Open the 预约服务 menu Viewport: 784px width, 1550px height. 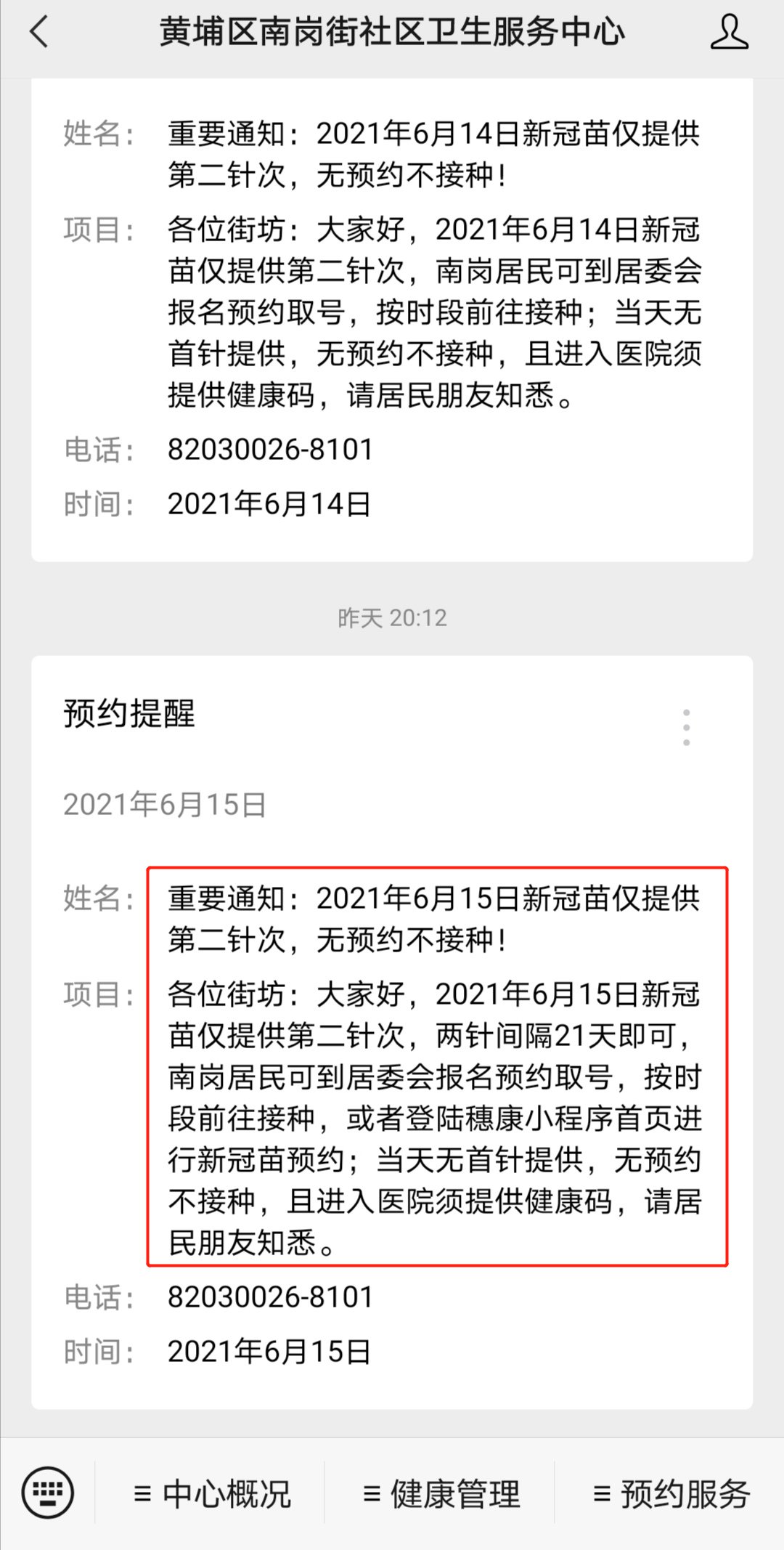coord(671,1494)
